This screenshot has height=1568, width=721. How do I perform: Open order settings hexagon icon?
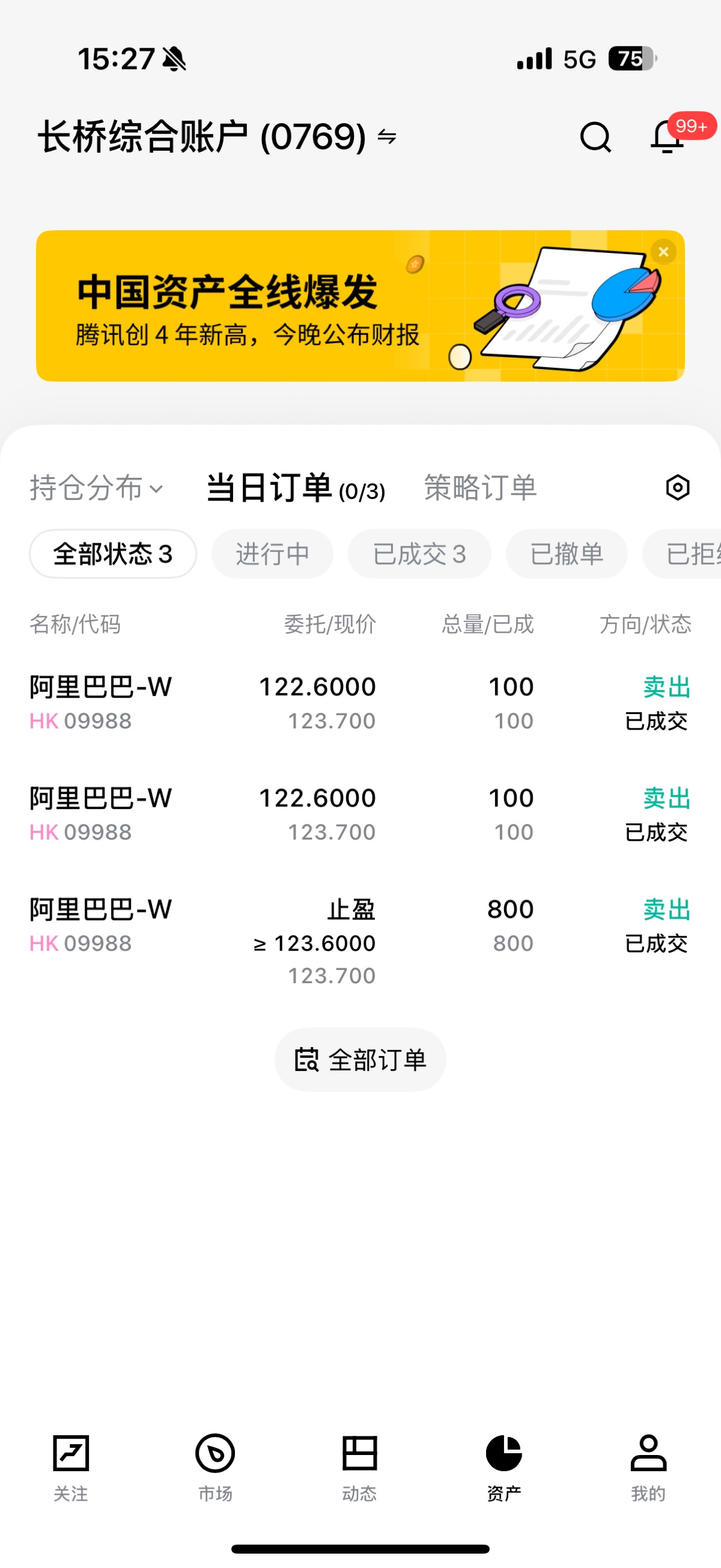[677, 488]
